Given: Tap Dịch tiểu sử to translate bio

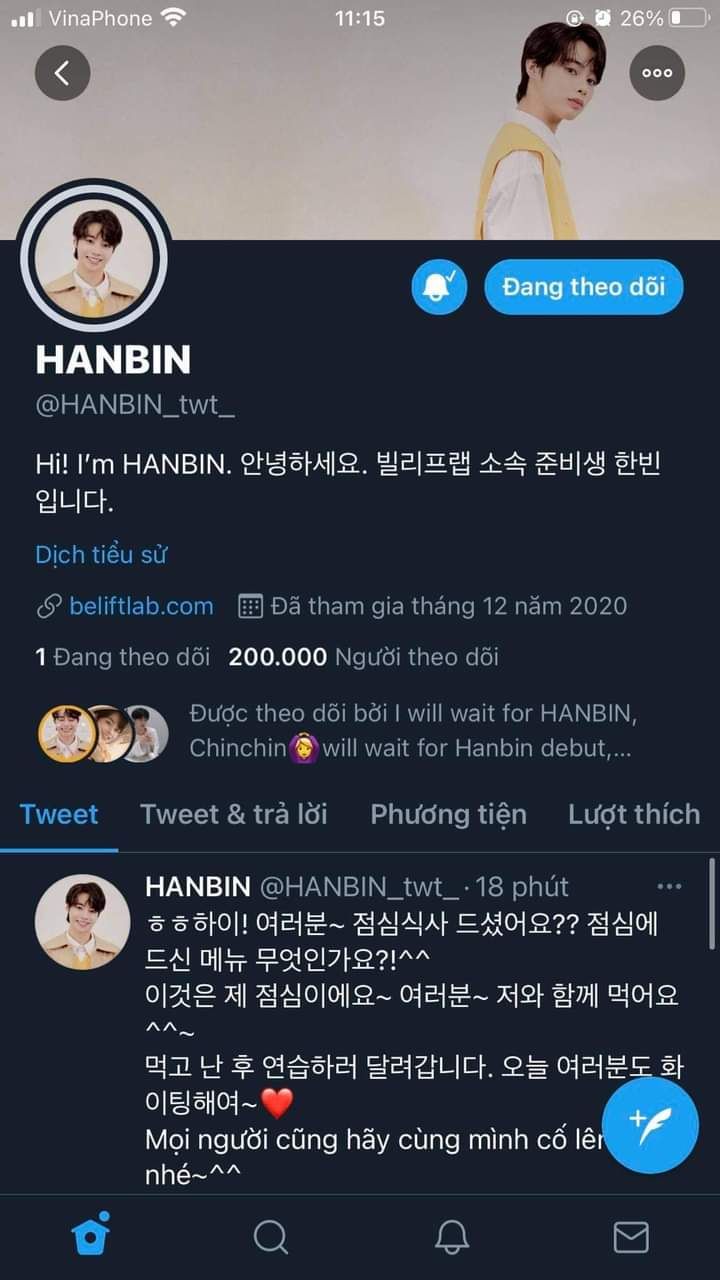Looking at the screenshot, I should (100, 554).
